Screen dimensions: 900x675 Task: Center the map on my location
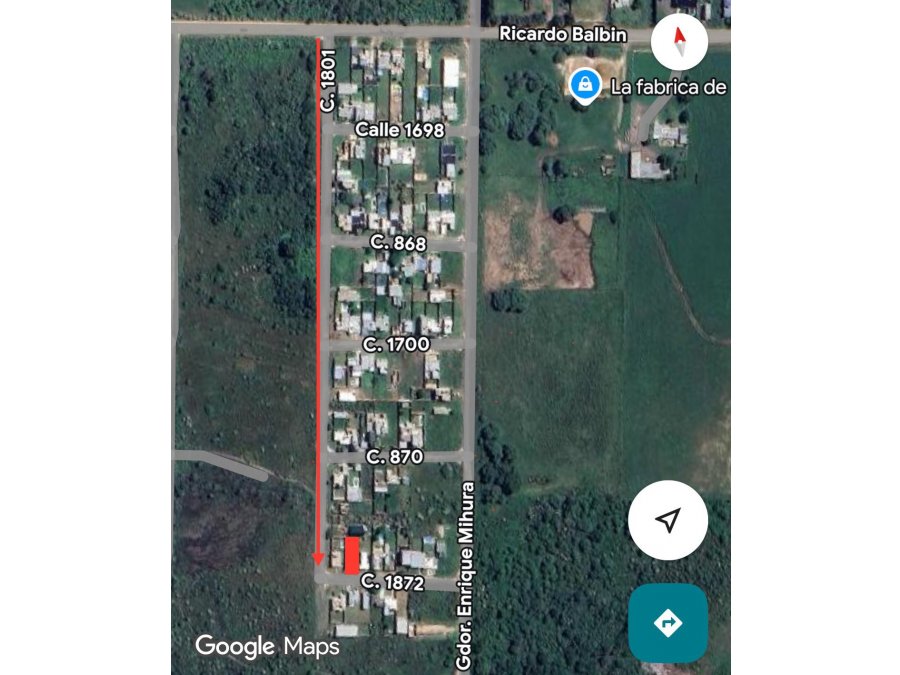668,520
